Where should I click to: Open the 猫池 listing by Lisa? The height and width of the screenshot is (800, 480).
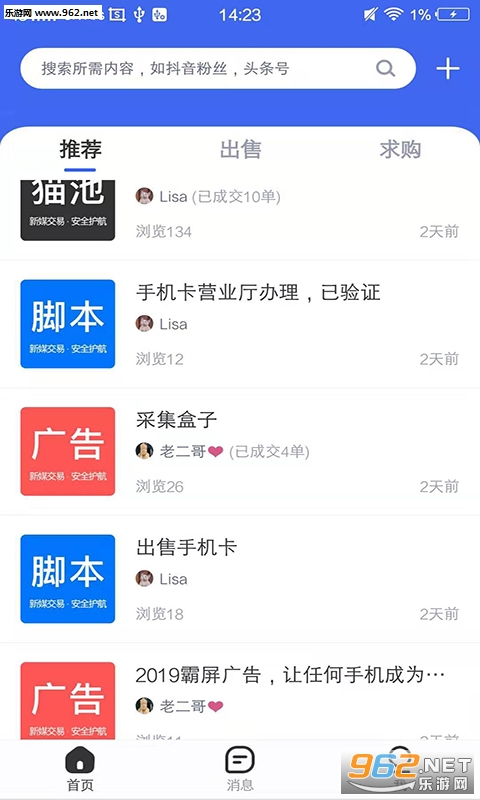click(x=240, y=214)
